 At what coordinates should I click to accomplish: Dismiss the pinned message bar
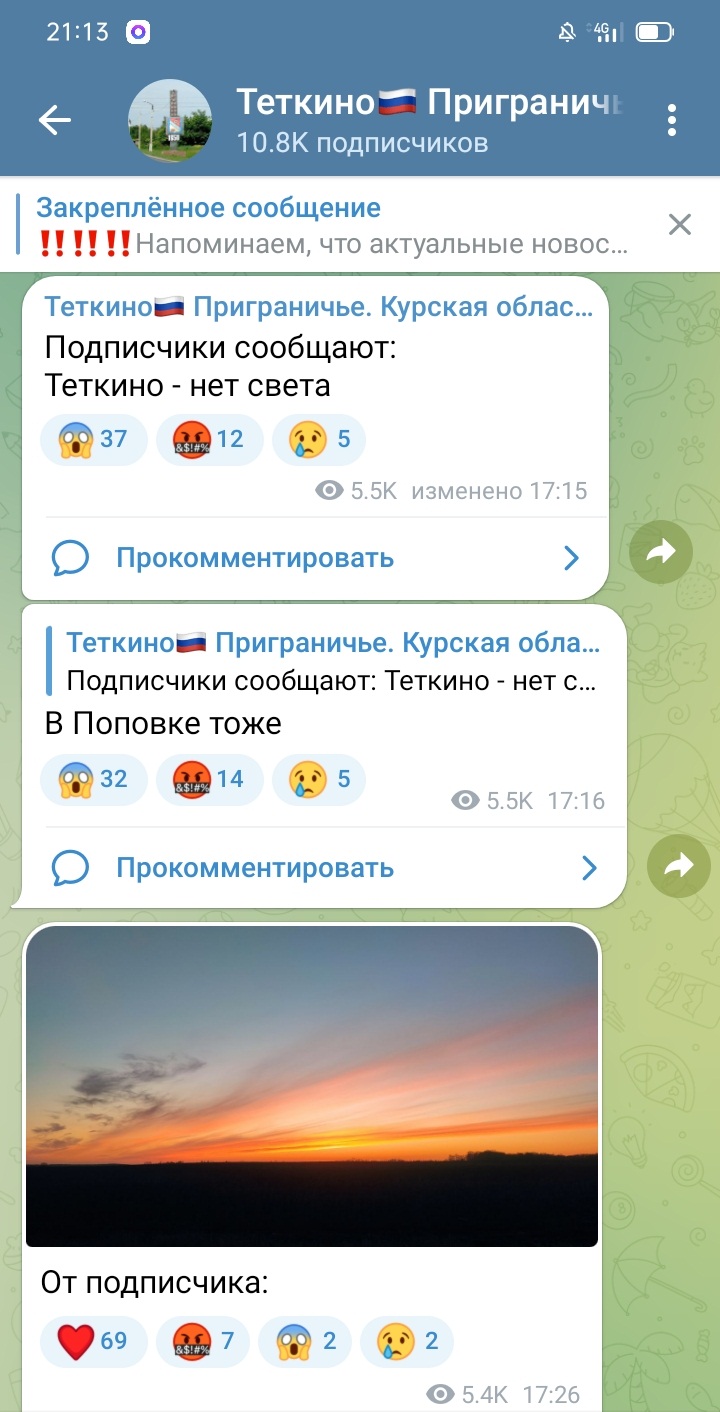tap(680, 225)
